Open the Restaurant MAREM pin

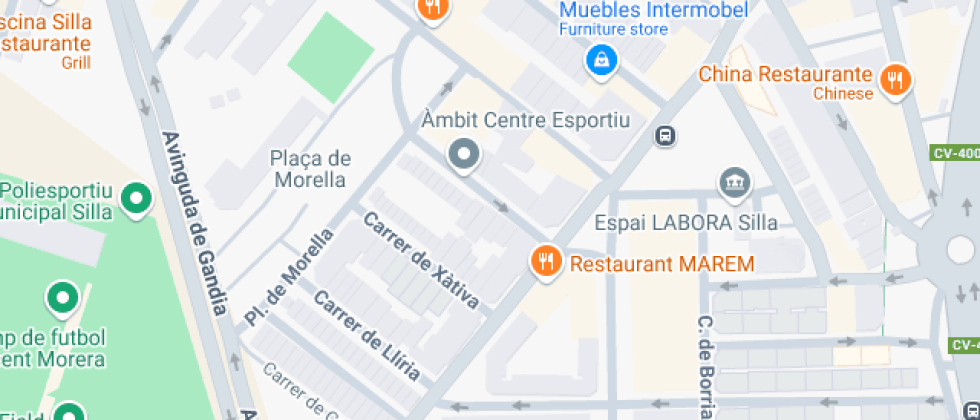tap(547, 262)
